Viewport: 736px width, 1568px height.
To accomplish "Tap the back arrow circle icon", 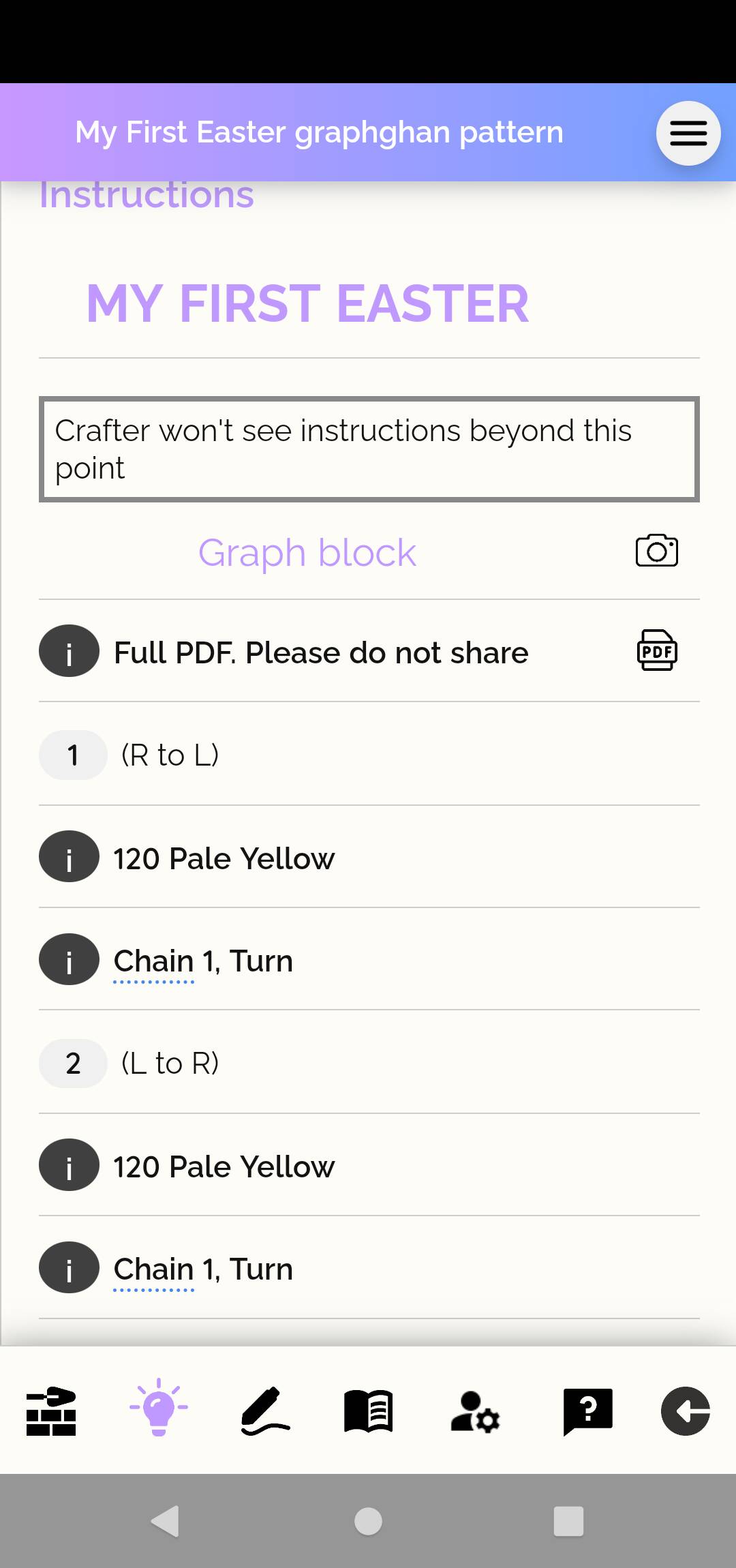I will point(686,1411).
